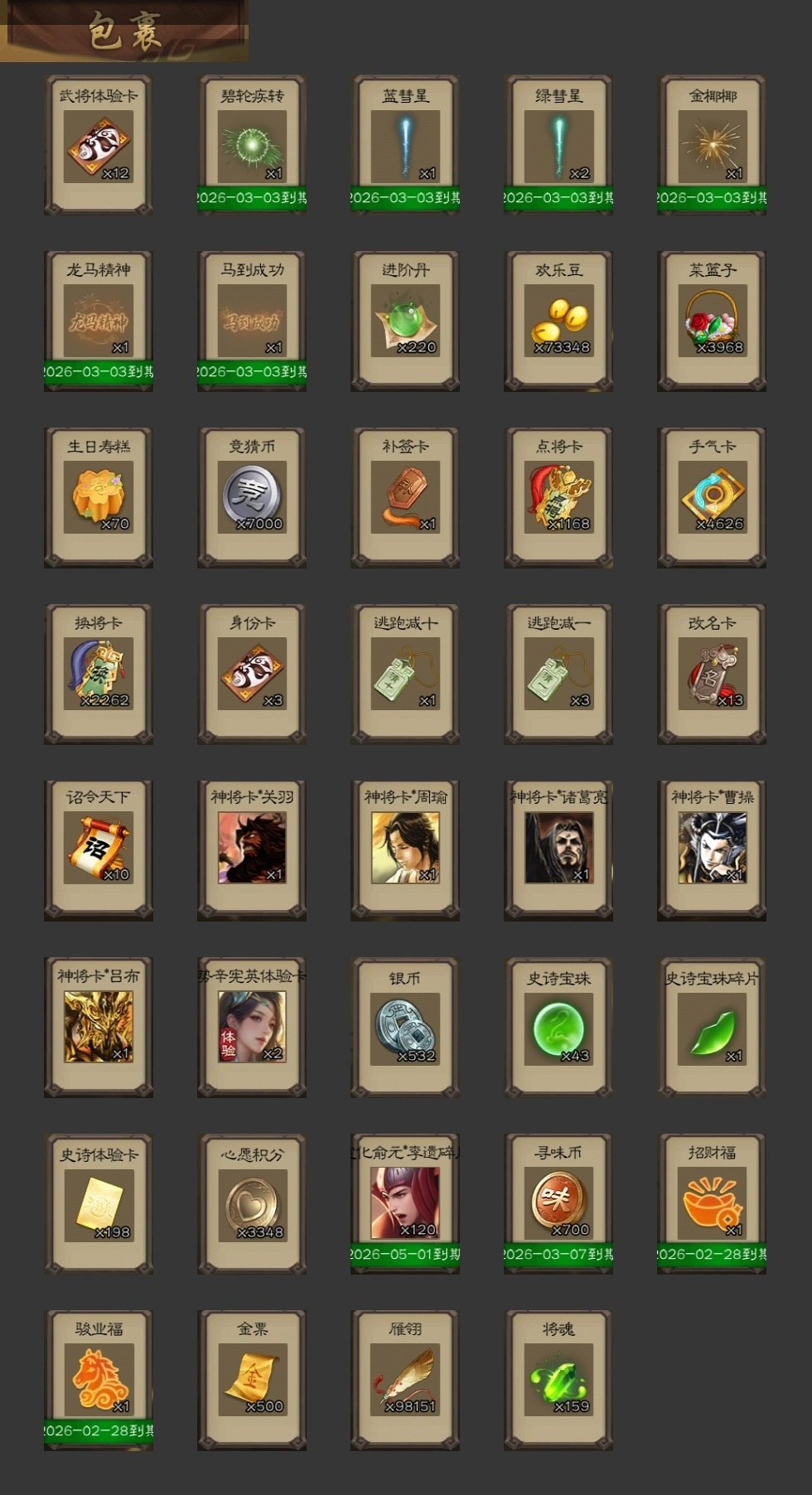Open the 将魂 item

[x=558, y=1380]
